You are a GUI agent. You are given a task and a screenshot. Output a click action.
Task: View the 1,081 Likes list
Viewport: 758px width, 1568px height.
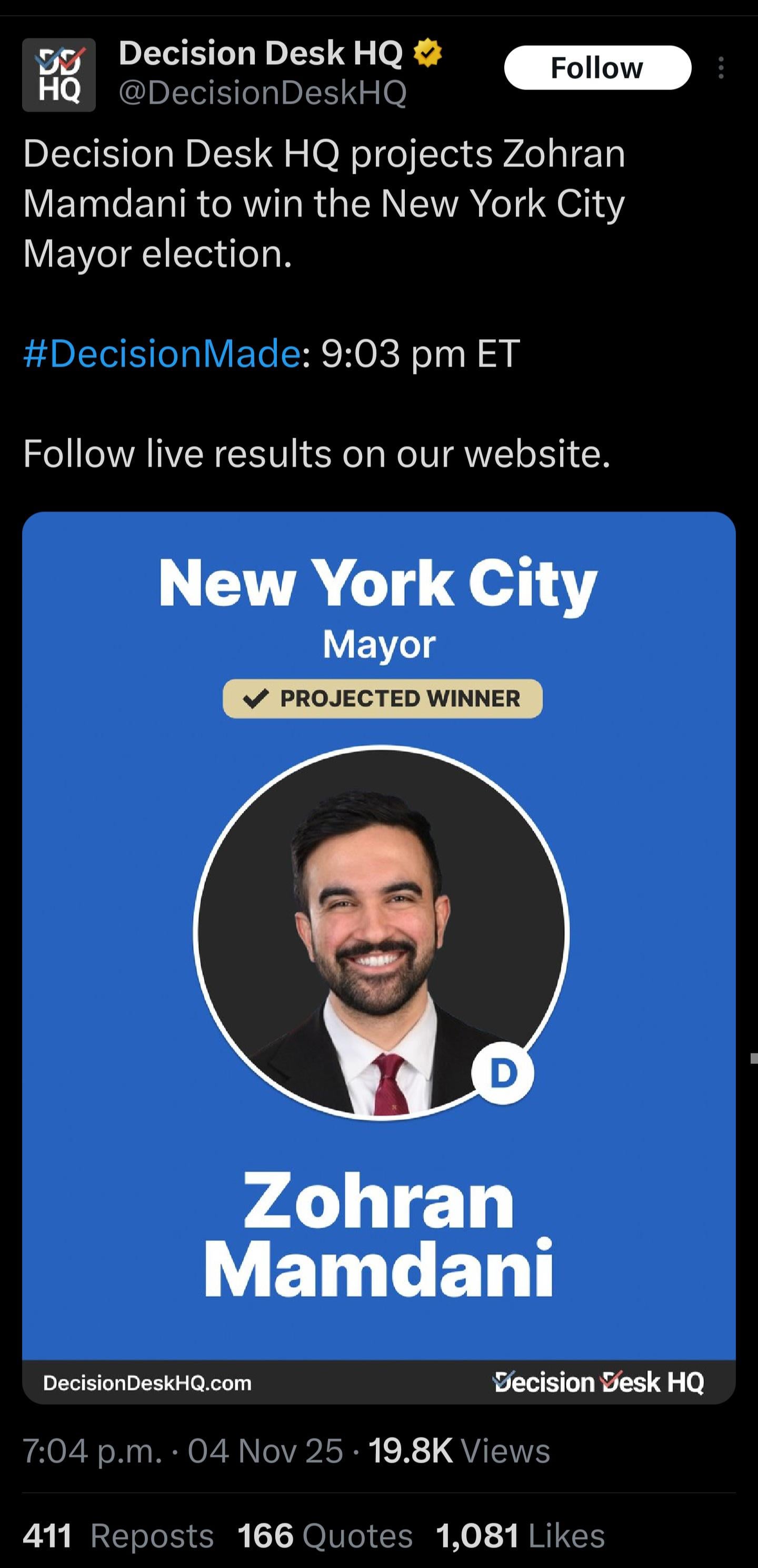pos(521,1536)
